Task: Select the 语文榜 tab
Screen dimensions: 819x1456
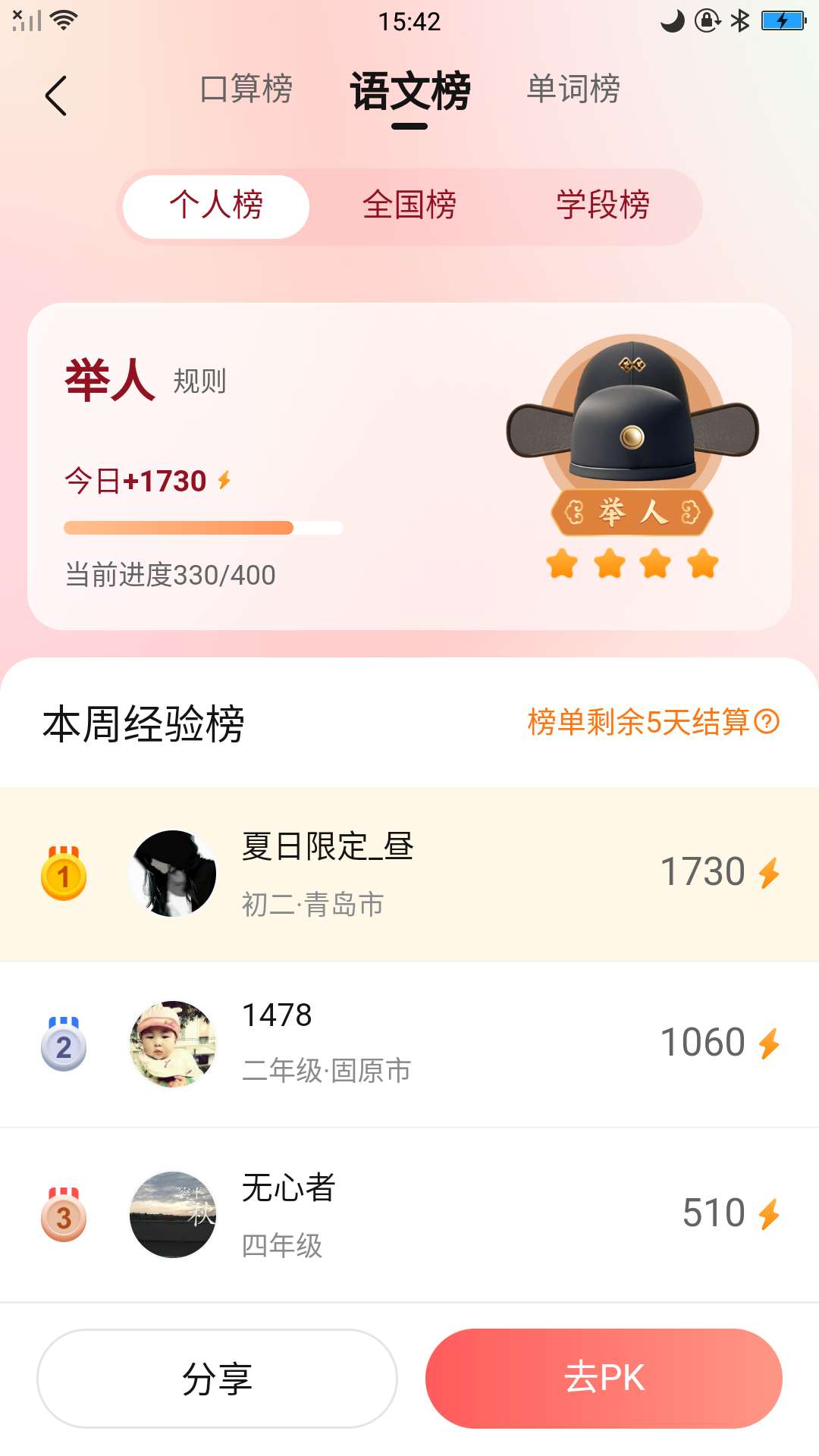Action: click(409, 93)
